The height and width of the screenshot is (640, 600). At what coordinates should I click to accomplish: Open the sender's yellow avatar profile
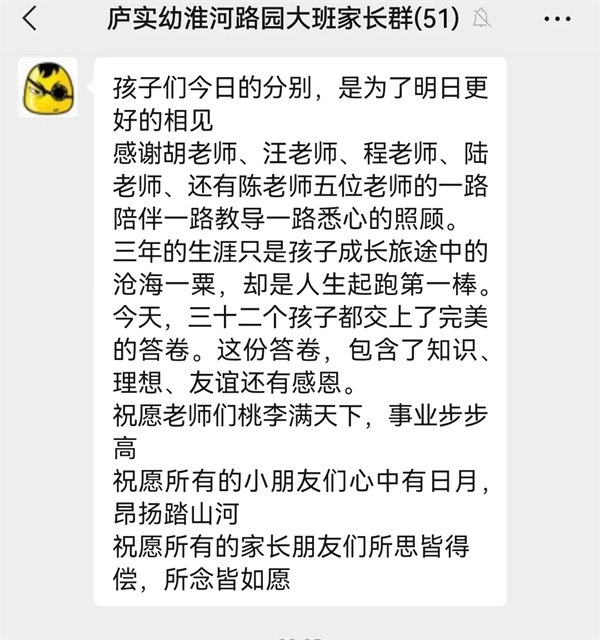click(x=48, y=87)
